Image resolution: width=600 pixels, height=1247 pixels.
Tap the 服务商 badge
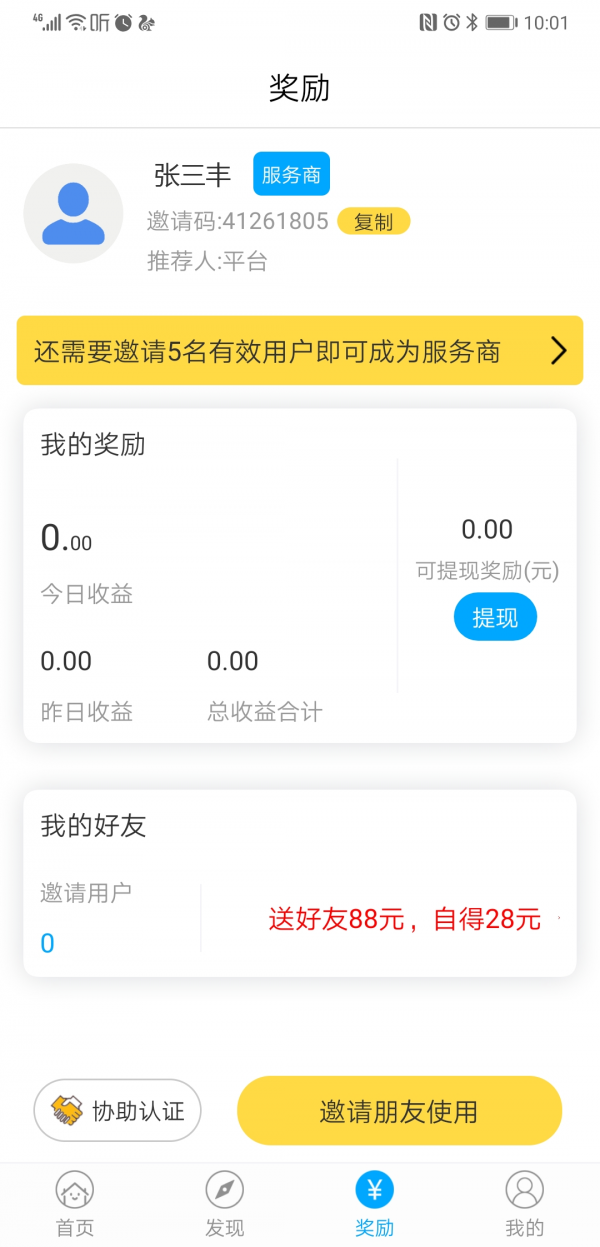pyautogui.click(x=291, y=175)
